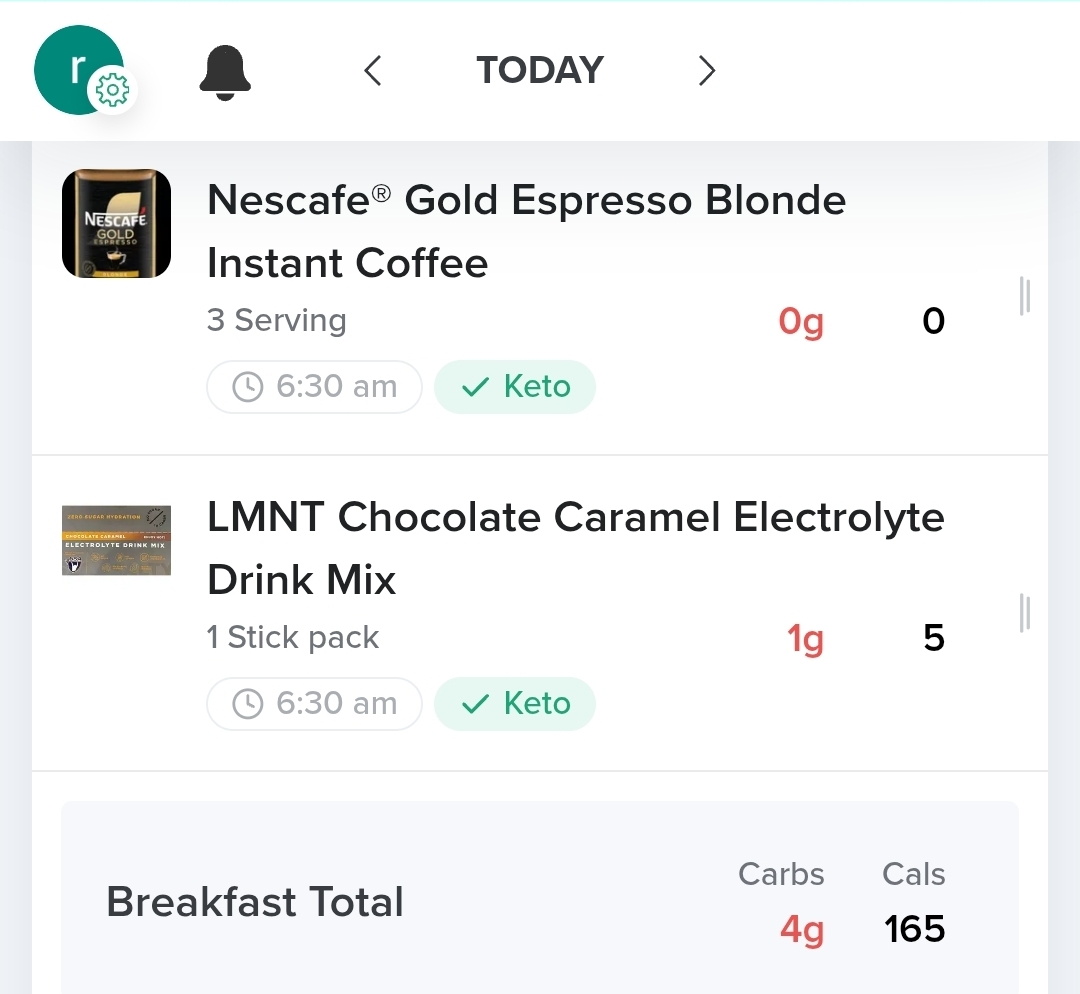The image size is (1080, 994).
Task: Open the notifications bell
Action: (x=225, y=72)
